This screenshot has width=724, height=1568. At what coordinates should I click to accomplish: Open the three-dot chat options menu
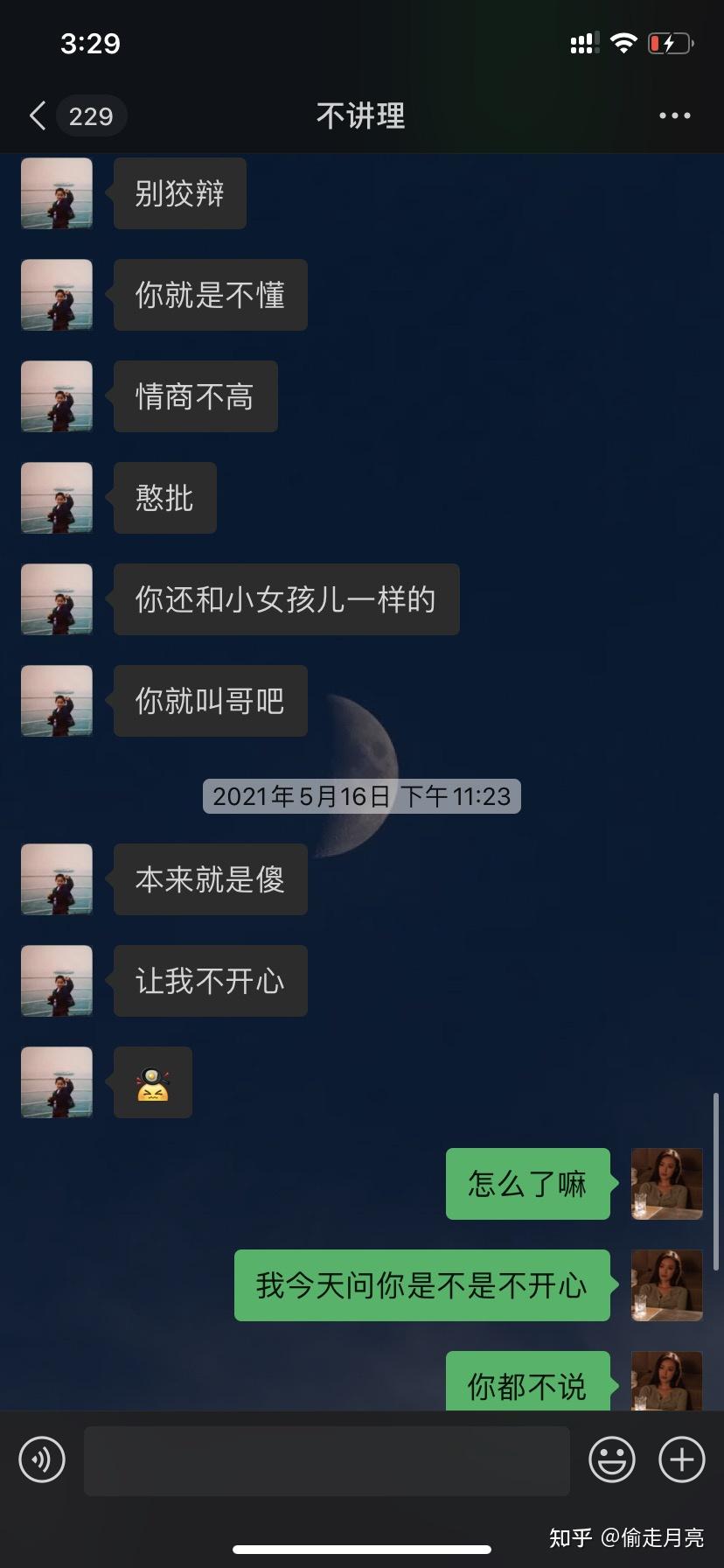(674, 115)
